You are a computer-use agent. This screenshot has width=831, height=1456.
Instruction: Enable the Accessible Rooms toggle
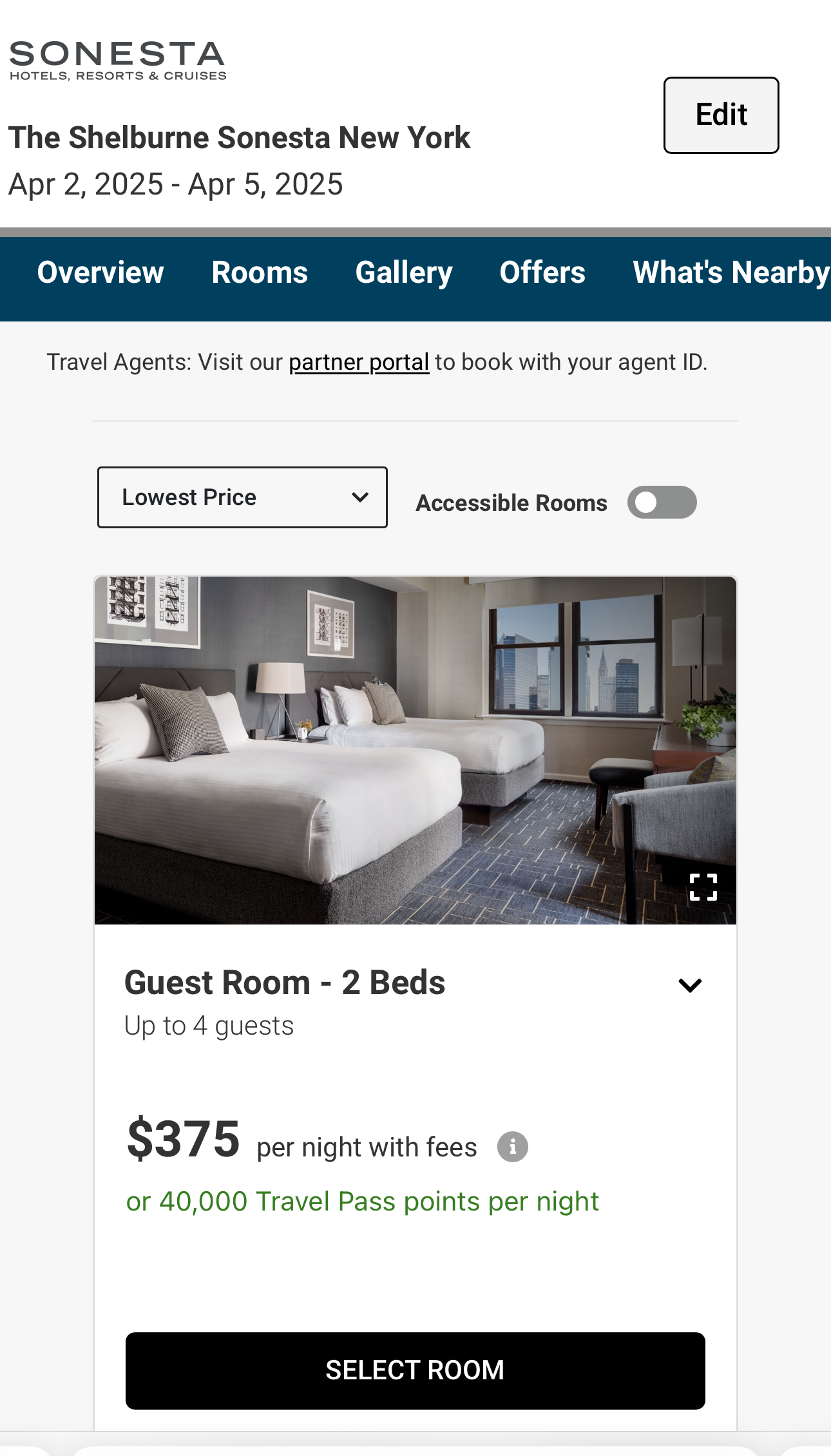(x=662, y=503)
